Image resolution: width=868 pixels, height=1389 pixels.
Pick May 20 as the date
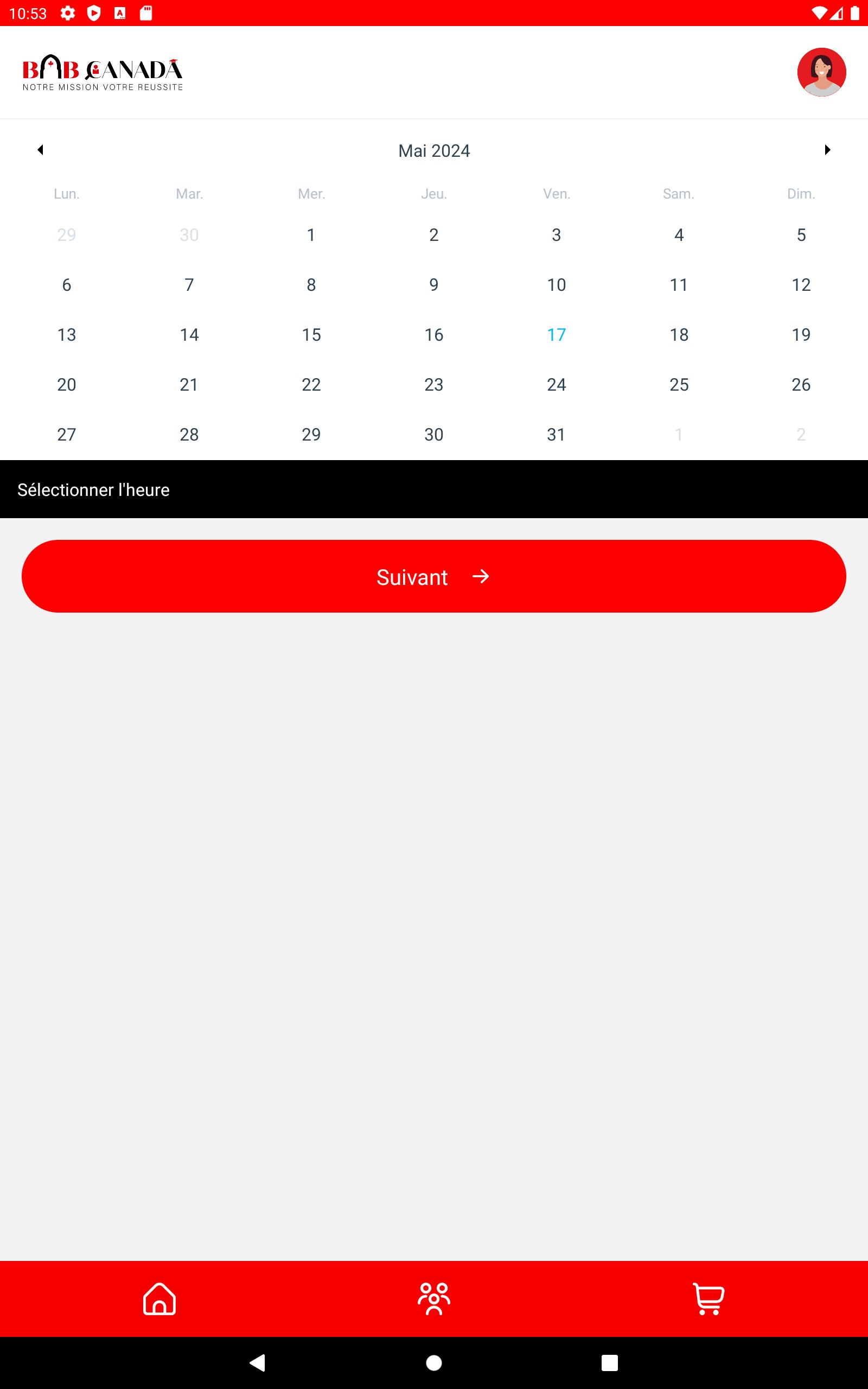pos(67,385)
